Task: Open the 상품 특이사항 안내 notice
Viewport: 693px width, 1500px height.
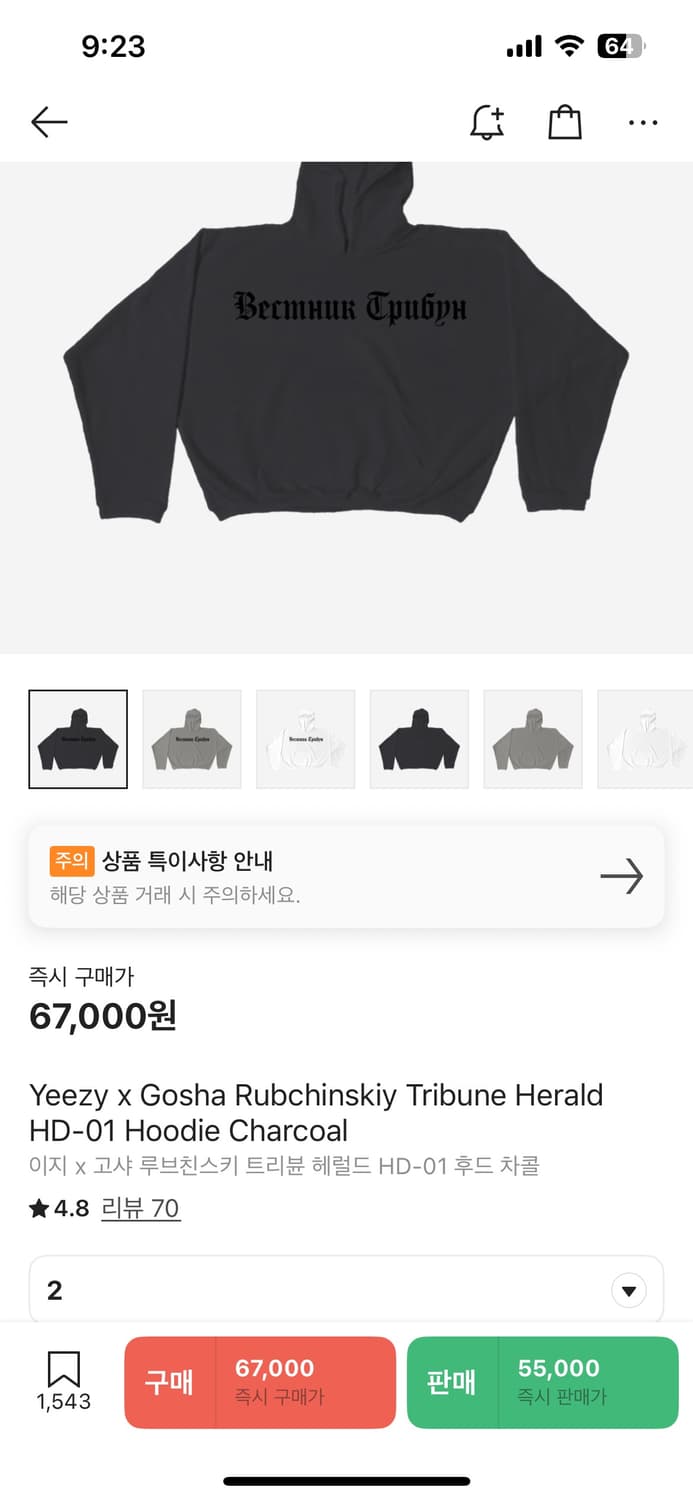Action: click(346, 876)
